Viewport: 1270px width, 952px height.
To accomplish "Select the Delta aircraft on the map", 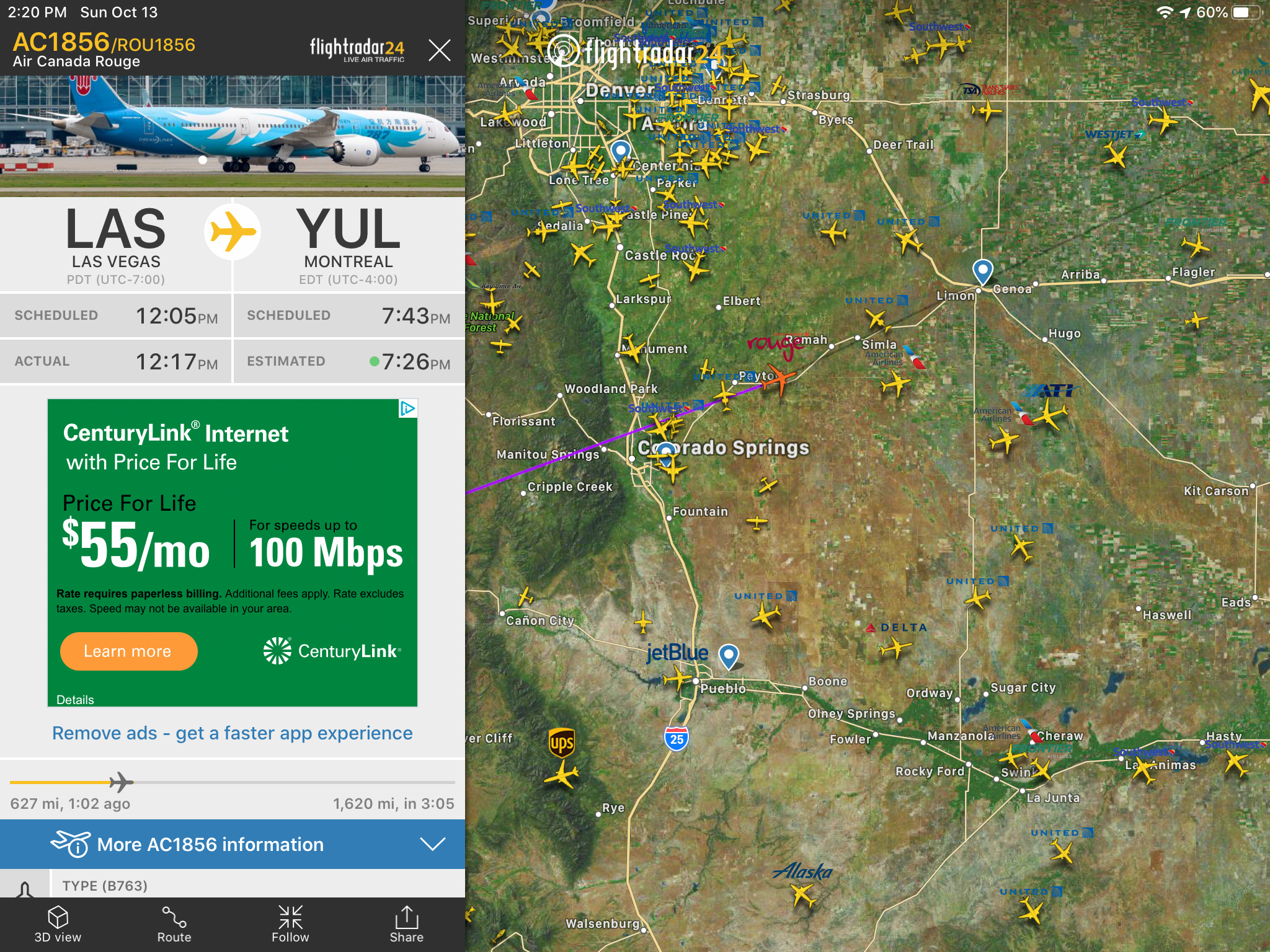I will pyautogui.click(x=895, y=649).
